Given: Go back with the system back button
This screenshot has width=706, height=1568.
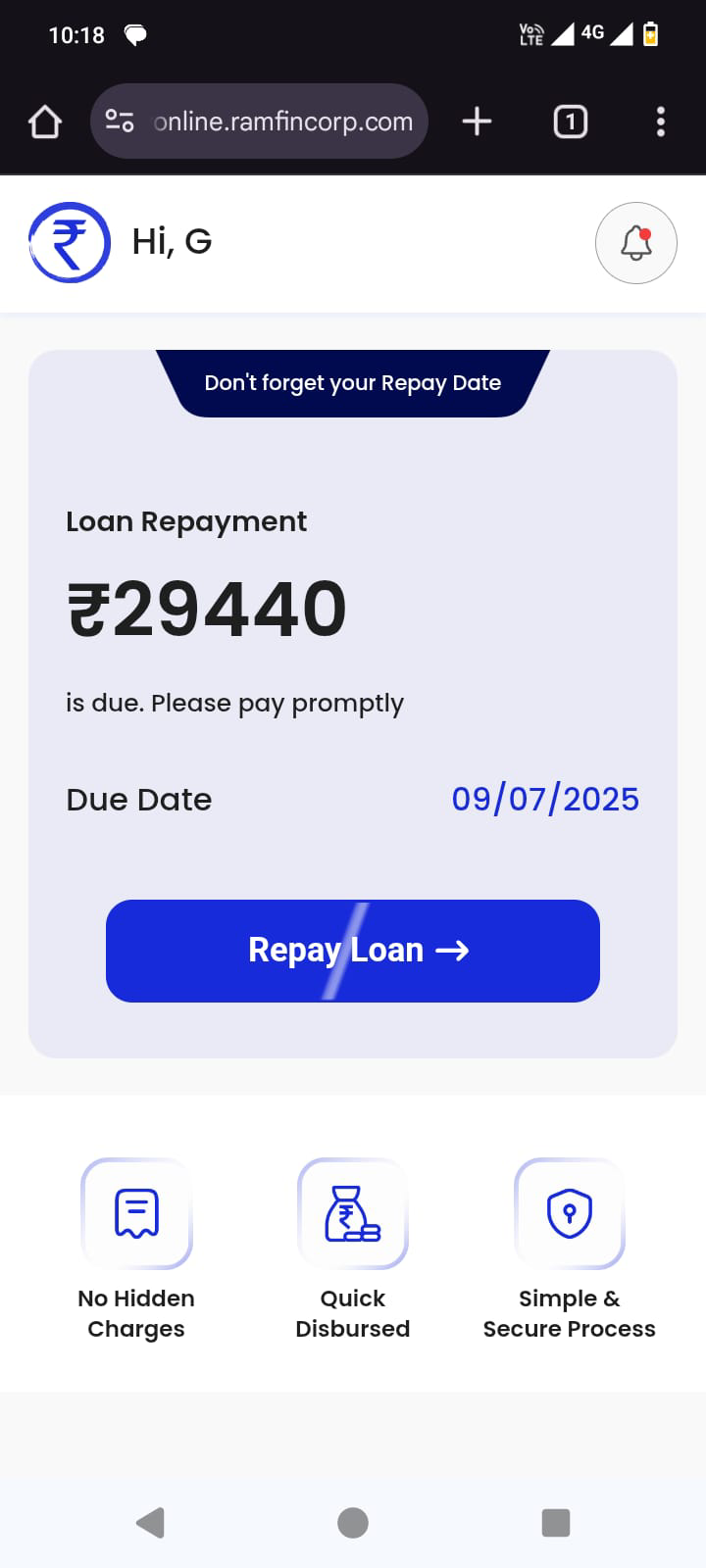Looking at the screenshot, I should click(150, 1522).
